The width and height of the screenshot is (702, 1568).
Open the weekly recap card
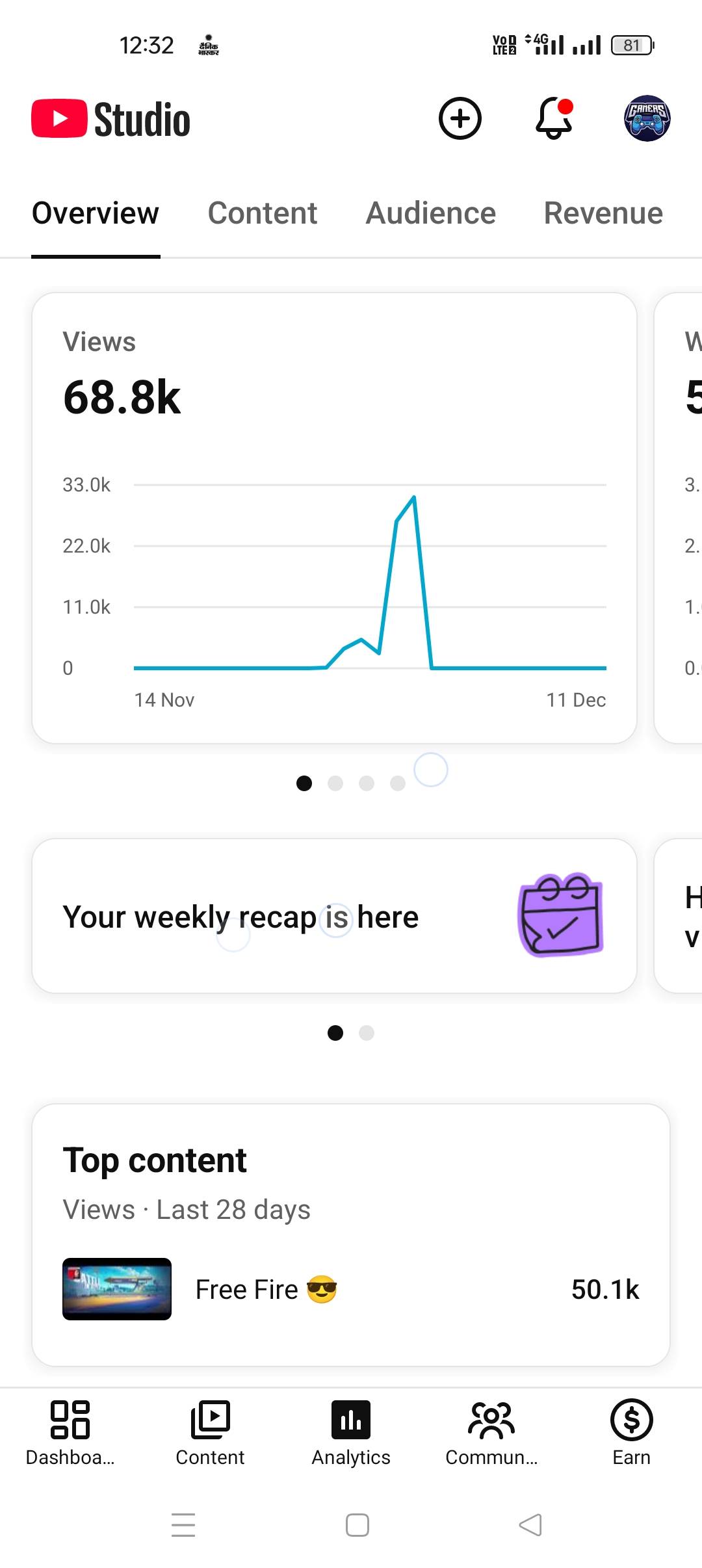[x=334, y=916]
